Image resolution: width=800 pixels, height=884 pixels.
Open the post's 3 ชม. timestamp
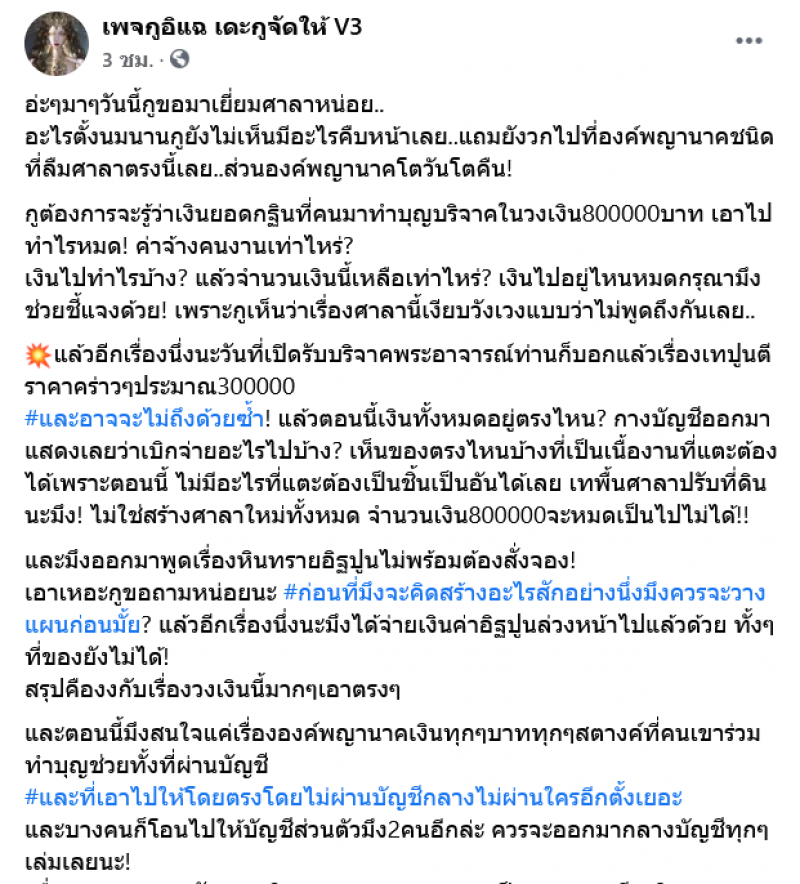pos(127,60)
